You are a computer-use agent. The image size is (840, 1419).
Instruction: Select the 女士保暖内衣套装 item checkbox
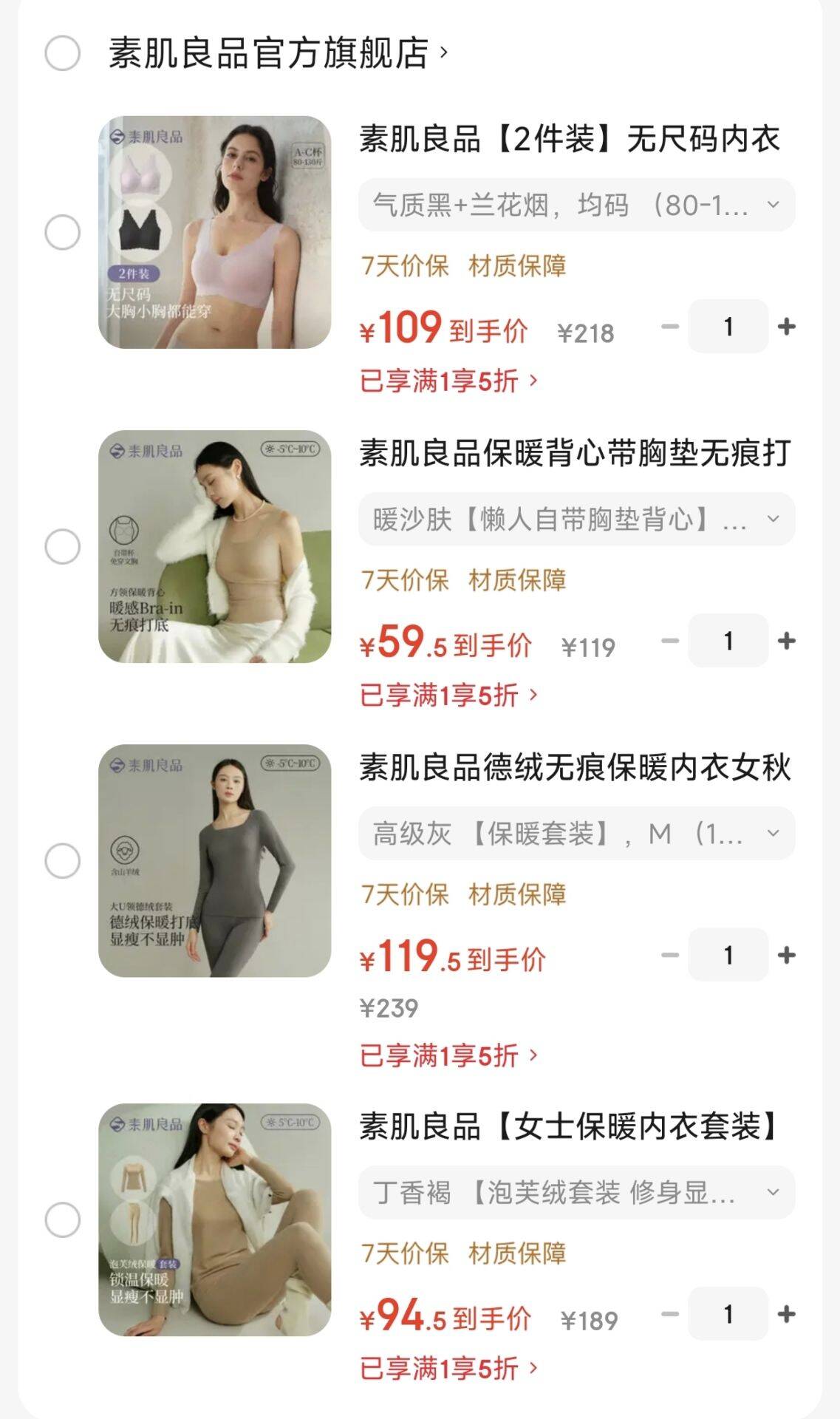pyautogui.click(x=63, y=1220)
